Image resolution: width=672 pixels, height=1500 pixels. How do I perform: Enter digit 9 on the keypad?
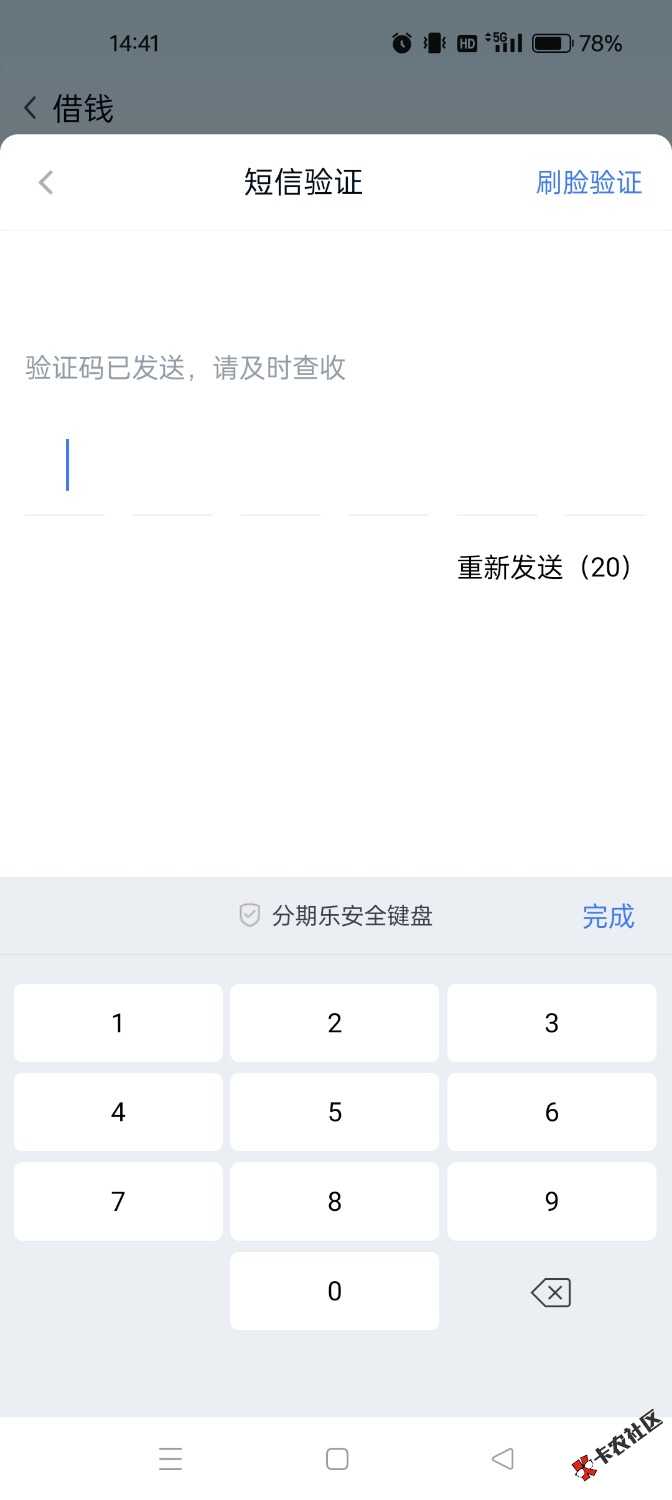tap(551, 1201)
